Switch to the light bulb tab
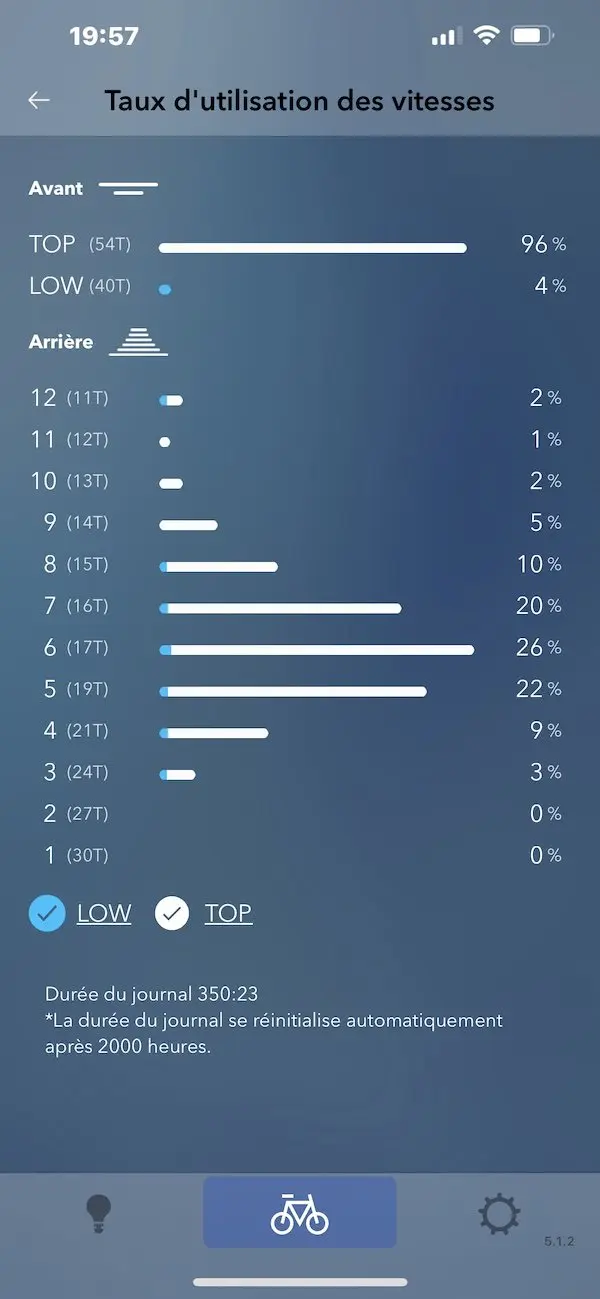 pos(98,1214)
